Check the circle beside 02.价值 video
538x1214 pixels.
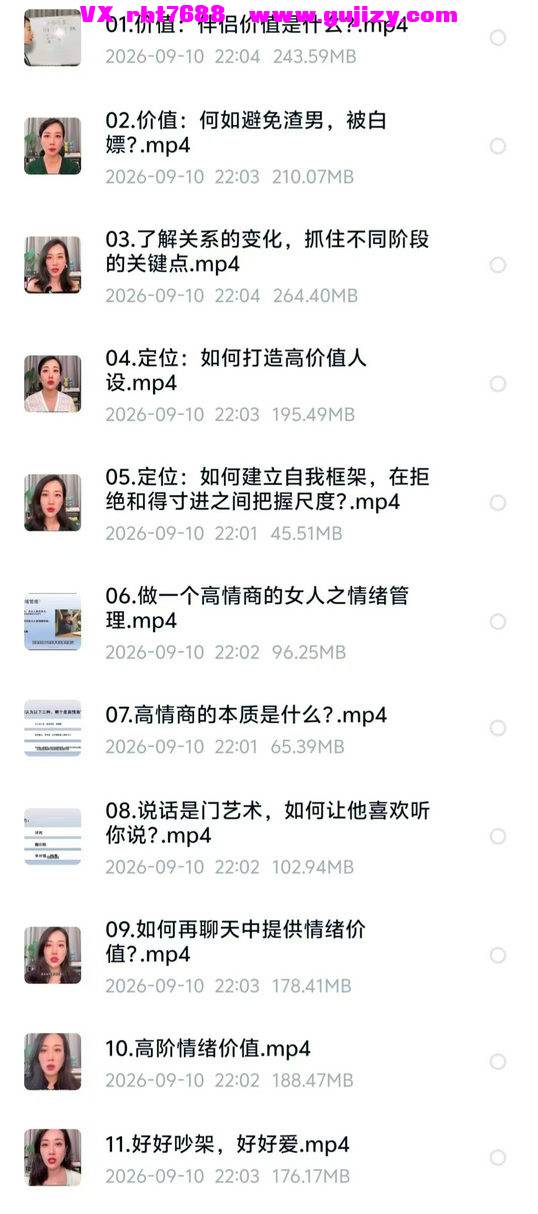pos(497,146)
